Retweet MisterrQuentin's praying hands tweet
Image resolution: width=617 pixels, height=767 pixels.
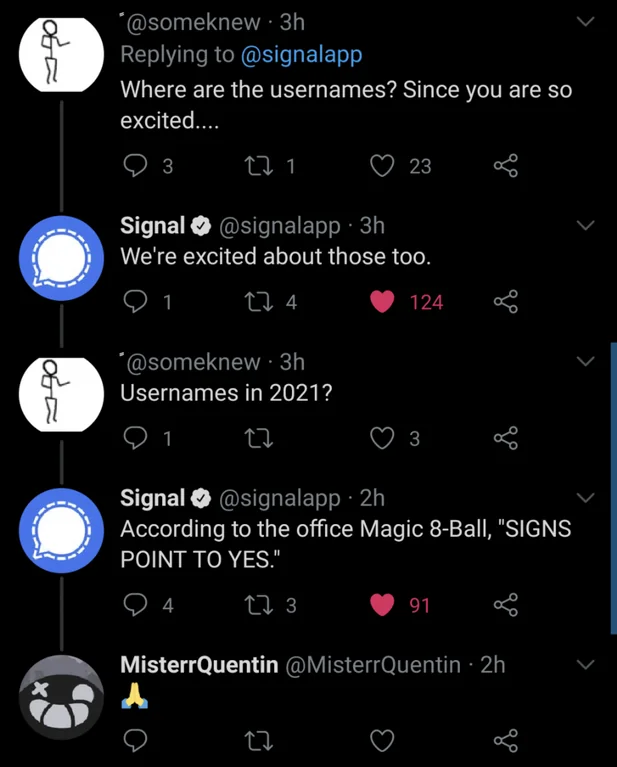pyautogui.click(x=258, y=741)
